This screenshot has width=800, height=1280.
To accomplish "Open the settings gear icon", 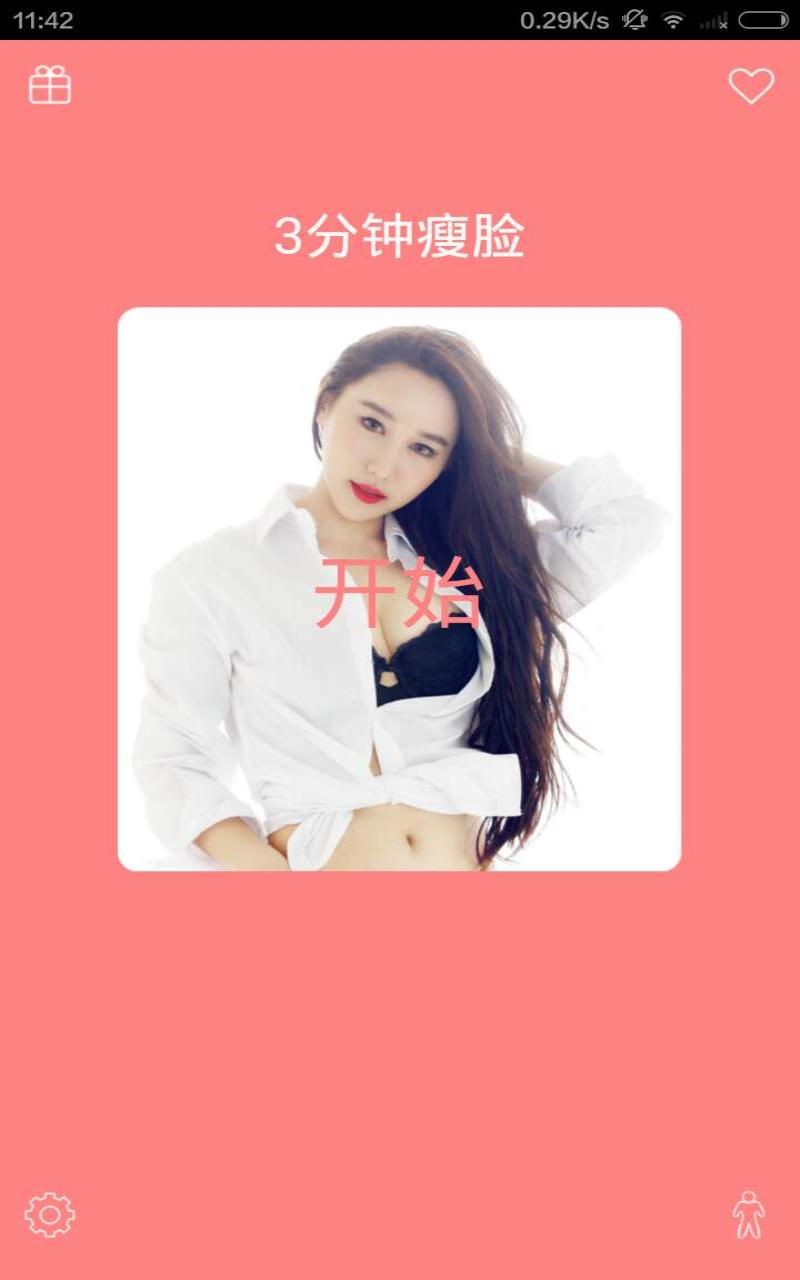I will (50, 1215).
